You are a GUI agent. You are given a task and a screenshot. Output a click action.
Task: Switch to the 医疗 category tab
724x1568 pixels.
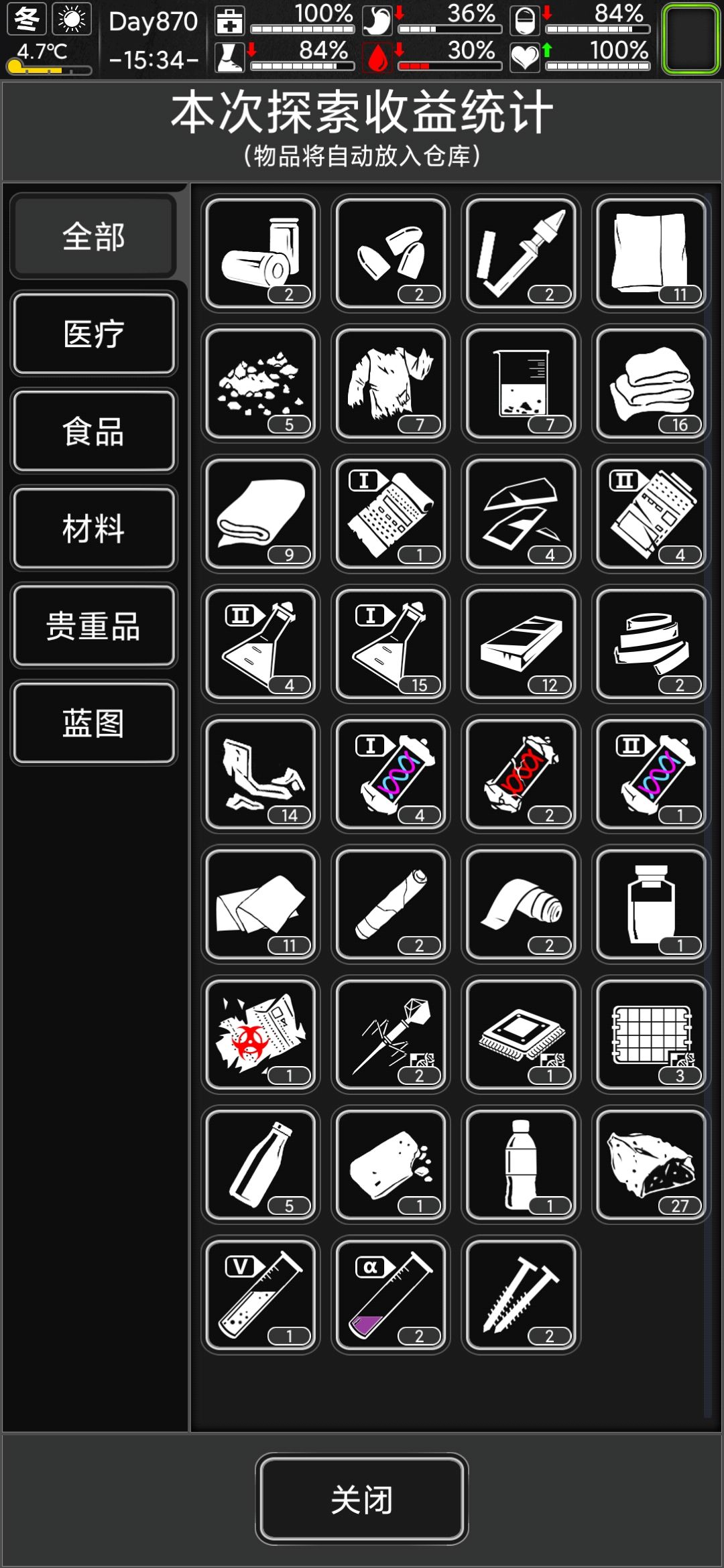[x=94, y=333]
